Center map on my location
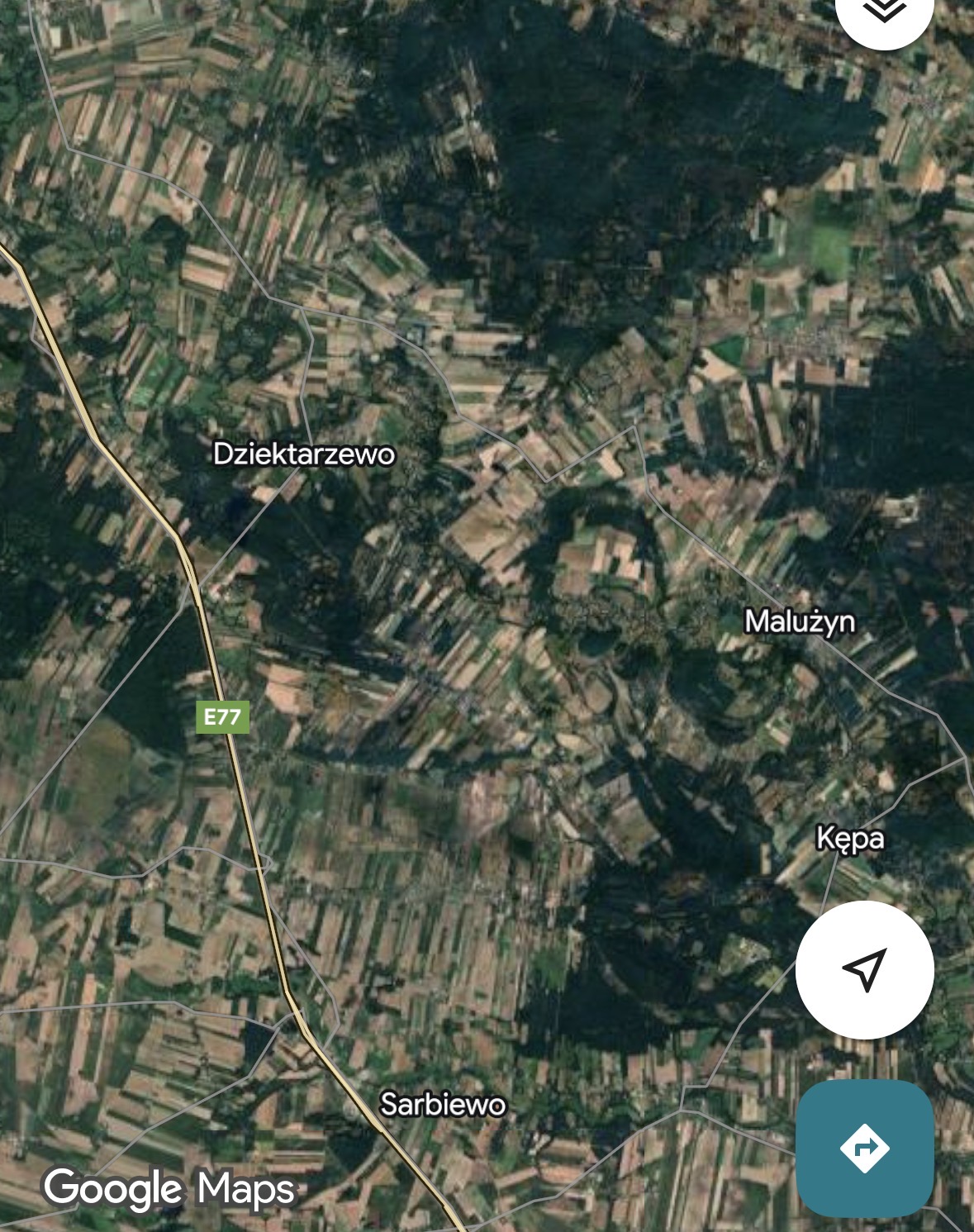The height and width of the screenshot is (1232, 974). pyautogui.click(x=865, y=970)
